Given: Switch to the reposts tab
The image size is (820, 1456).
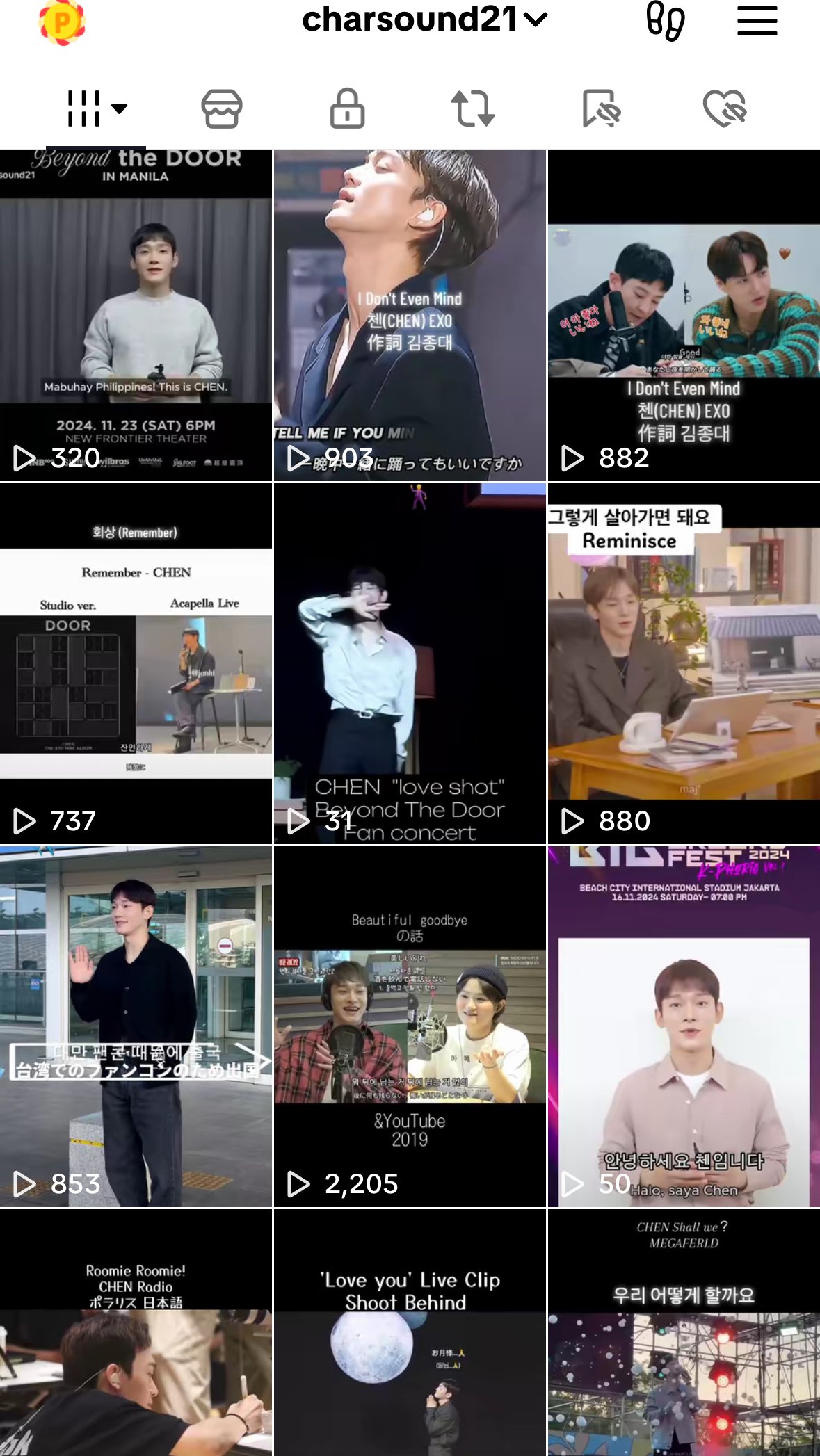Looking at the screenshot, I should click(x=473, y=108).
